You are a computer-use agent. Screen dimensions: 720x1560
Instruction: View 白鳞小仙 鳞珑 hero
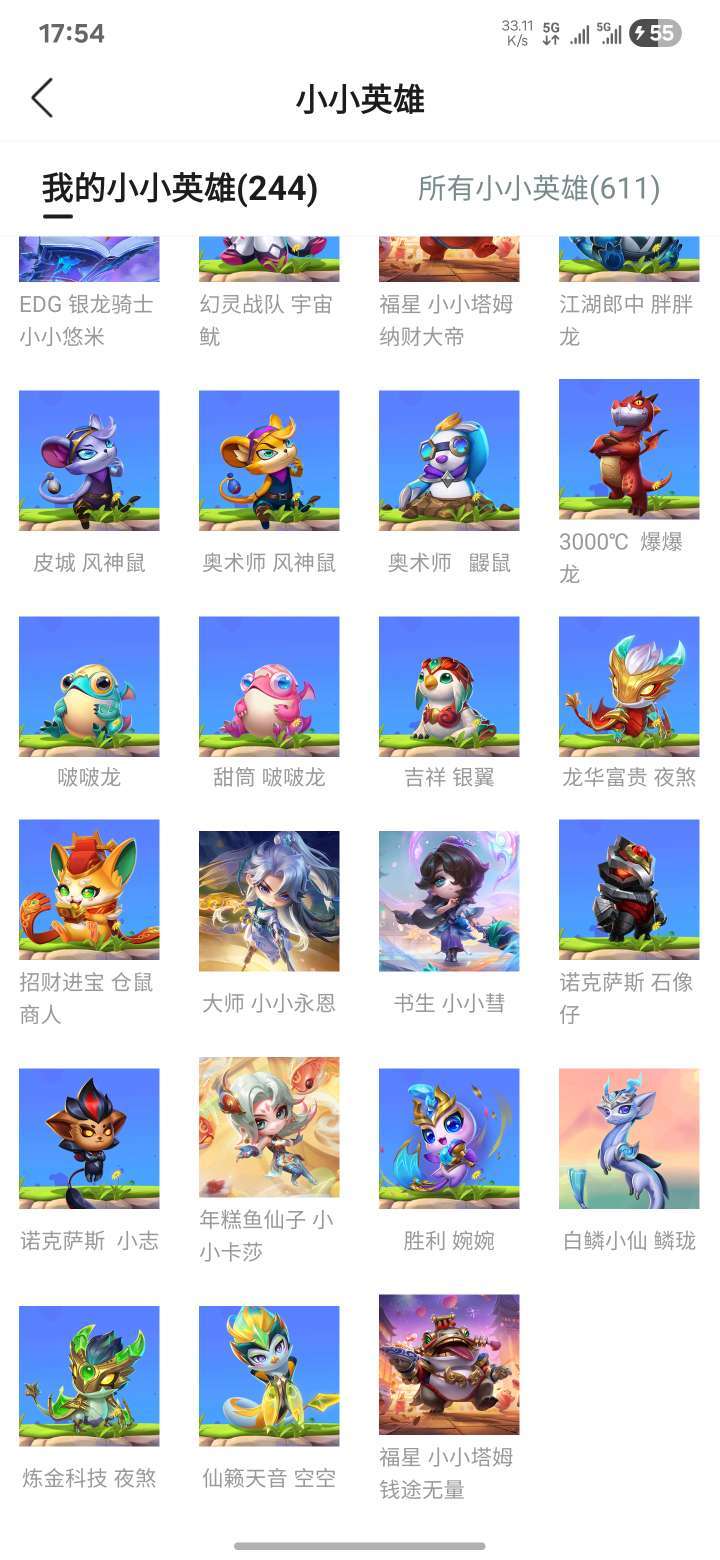(629, 1138)
